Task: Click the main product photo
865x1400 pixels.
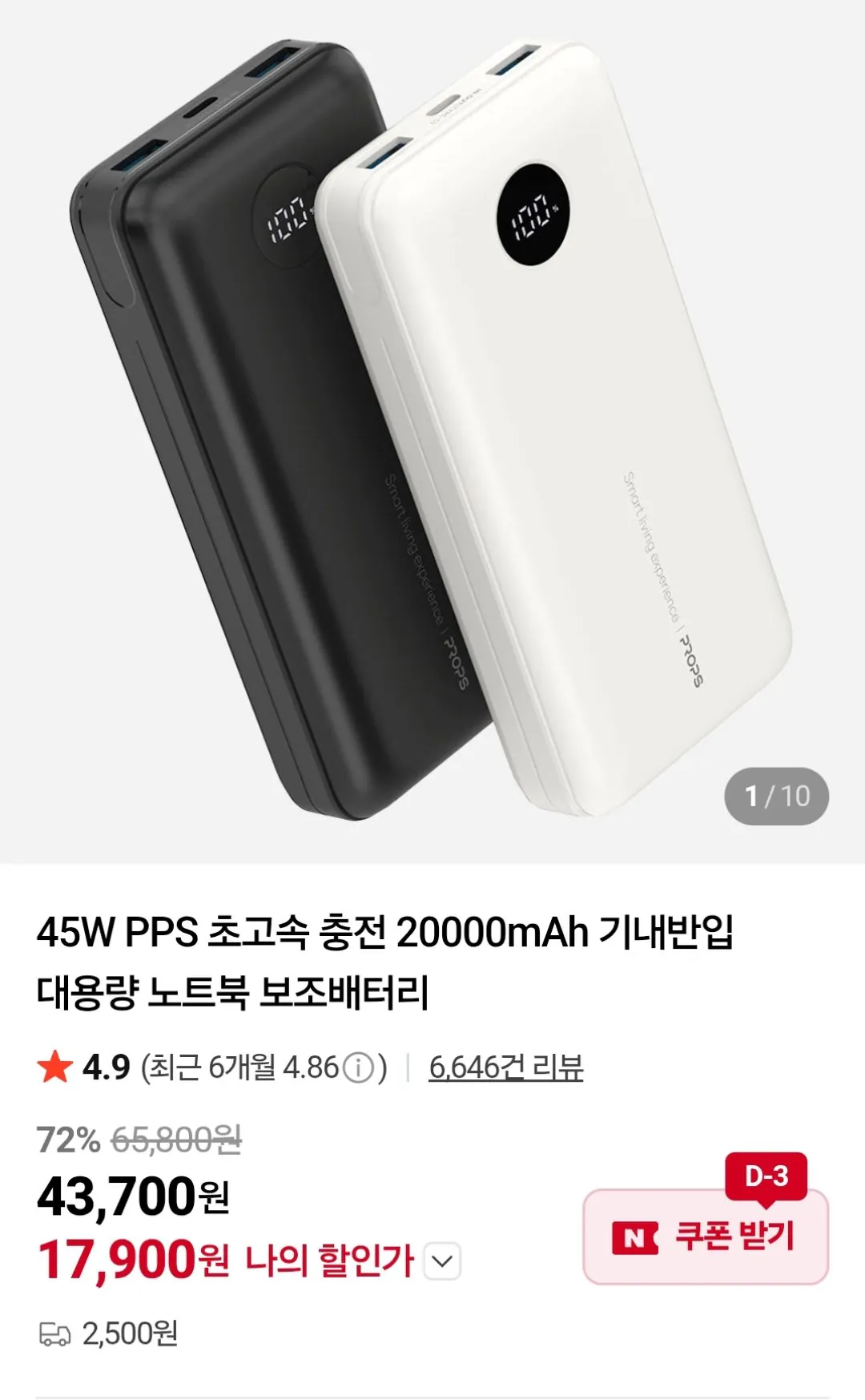Action: pos(432,417)
